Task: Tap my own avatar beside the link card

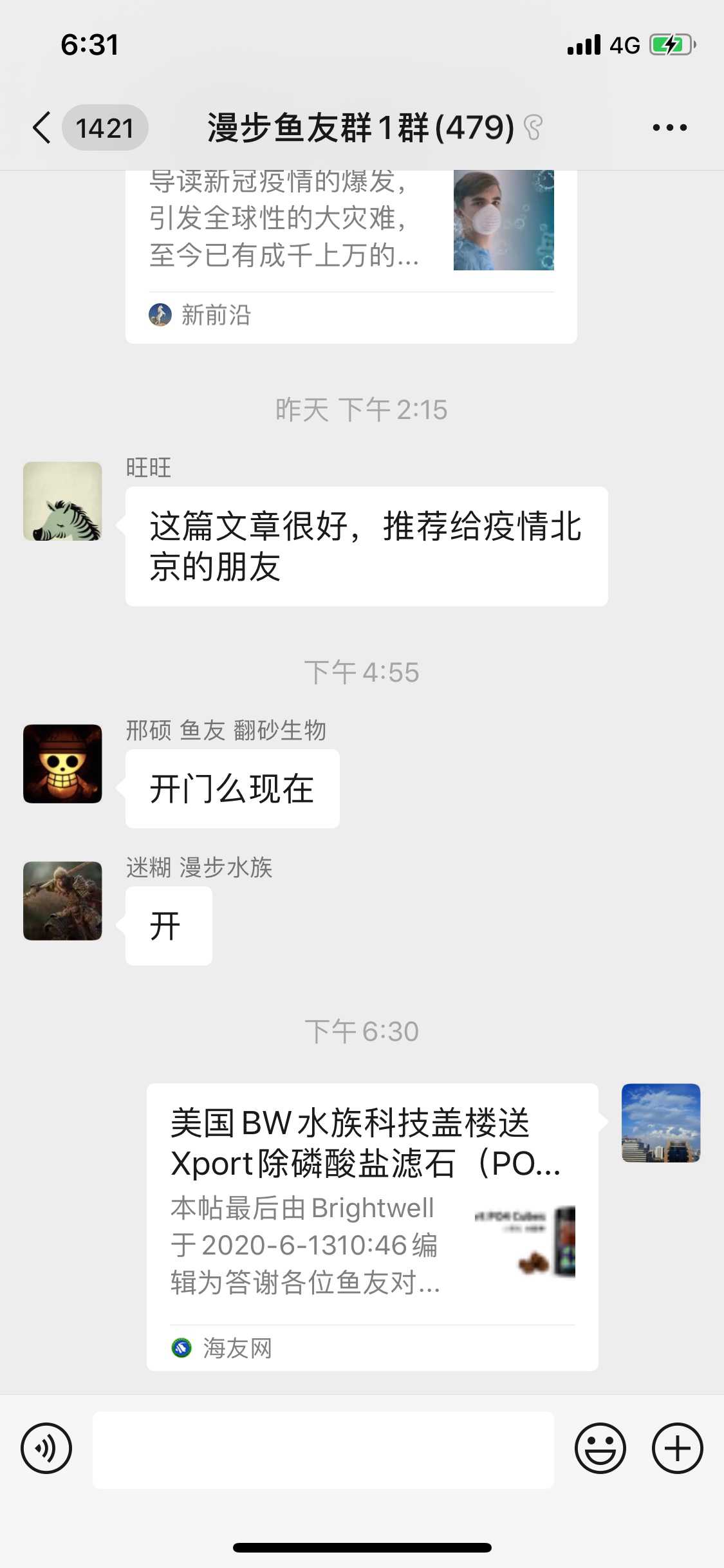Action: click(x=660, y=1123)
